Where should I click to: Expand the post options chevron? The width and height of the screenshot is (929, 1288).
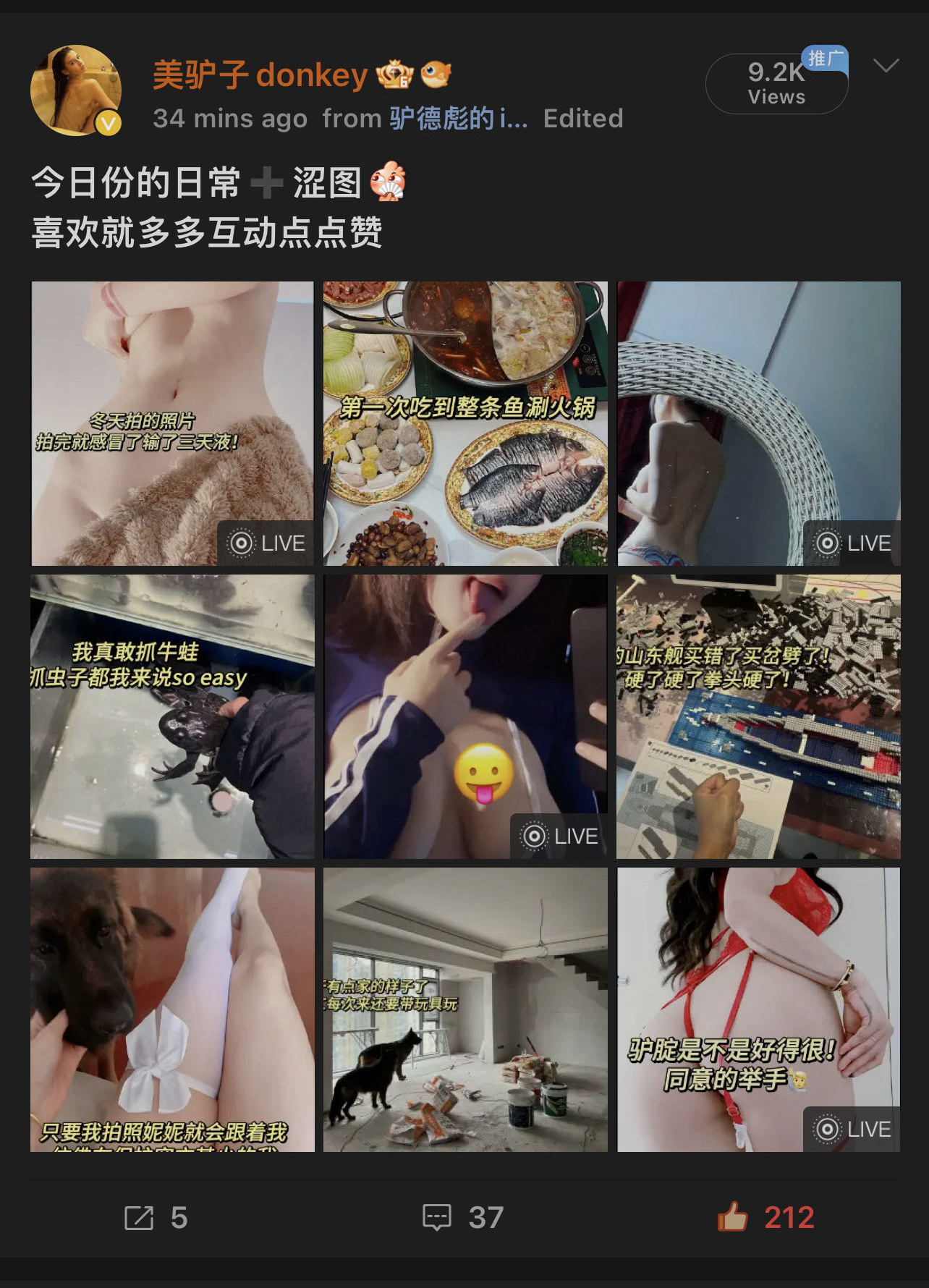point(886,67)
